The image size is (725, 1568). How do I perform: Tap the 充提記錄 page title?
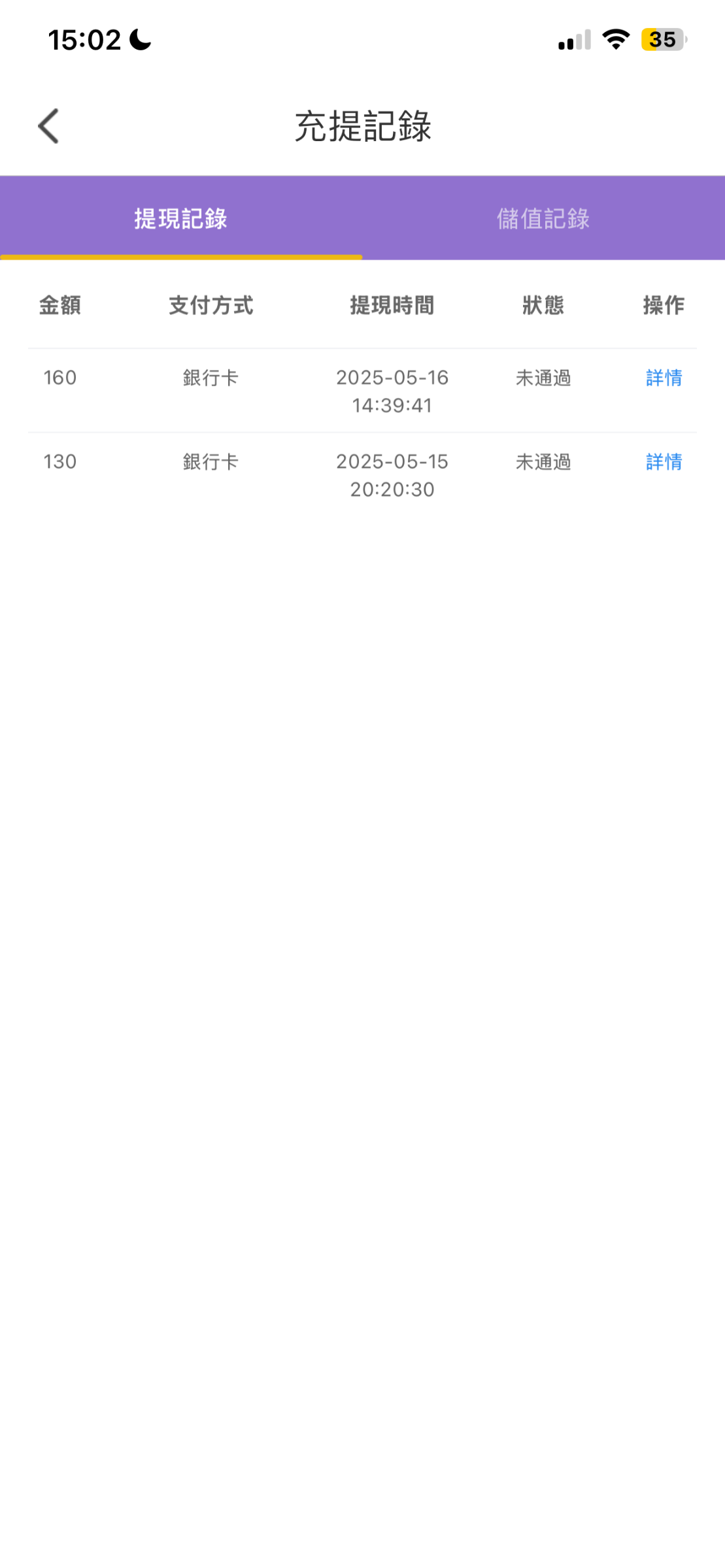point(362,125)
